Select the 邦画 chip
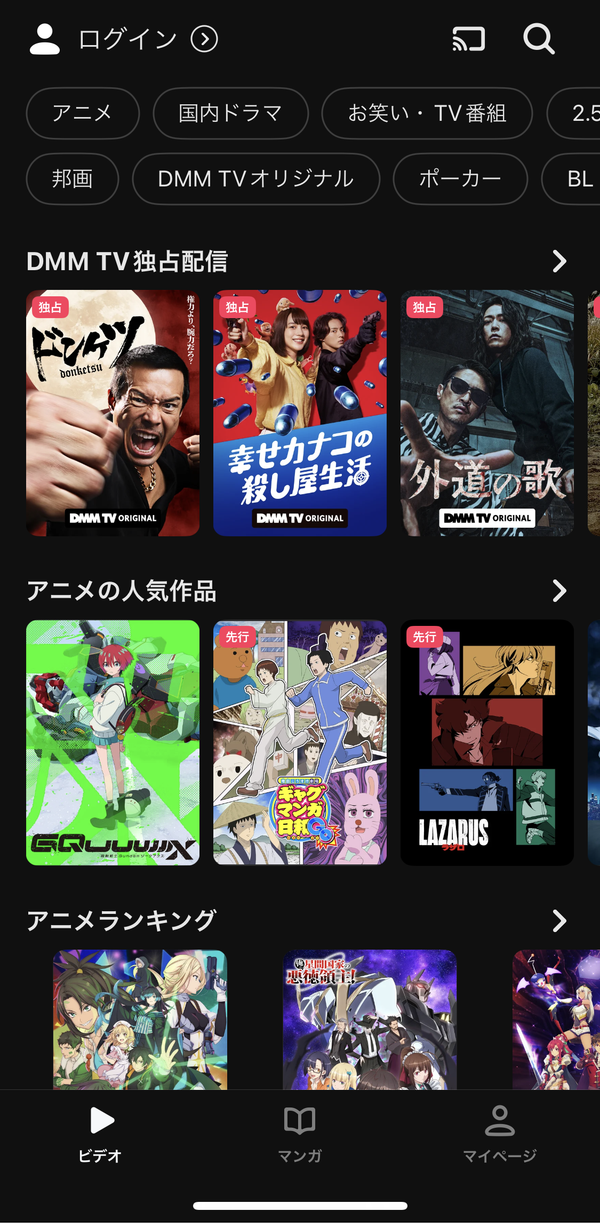600x1223 pixels. 72,179
